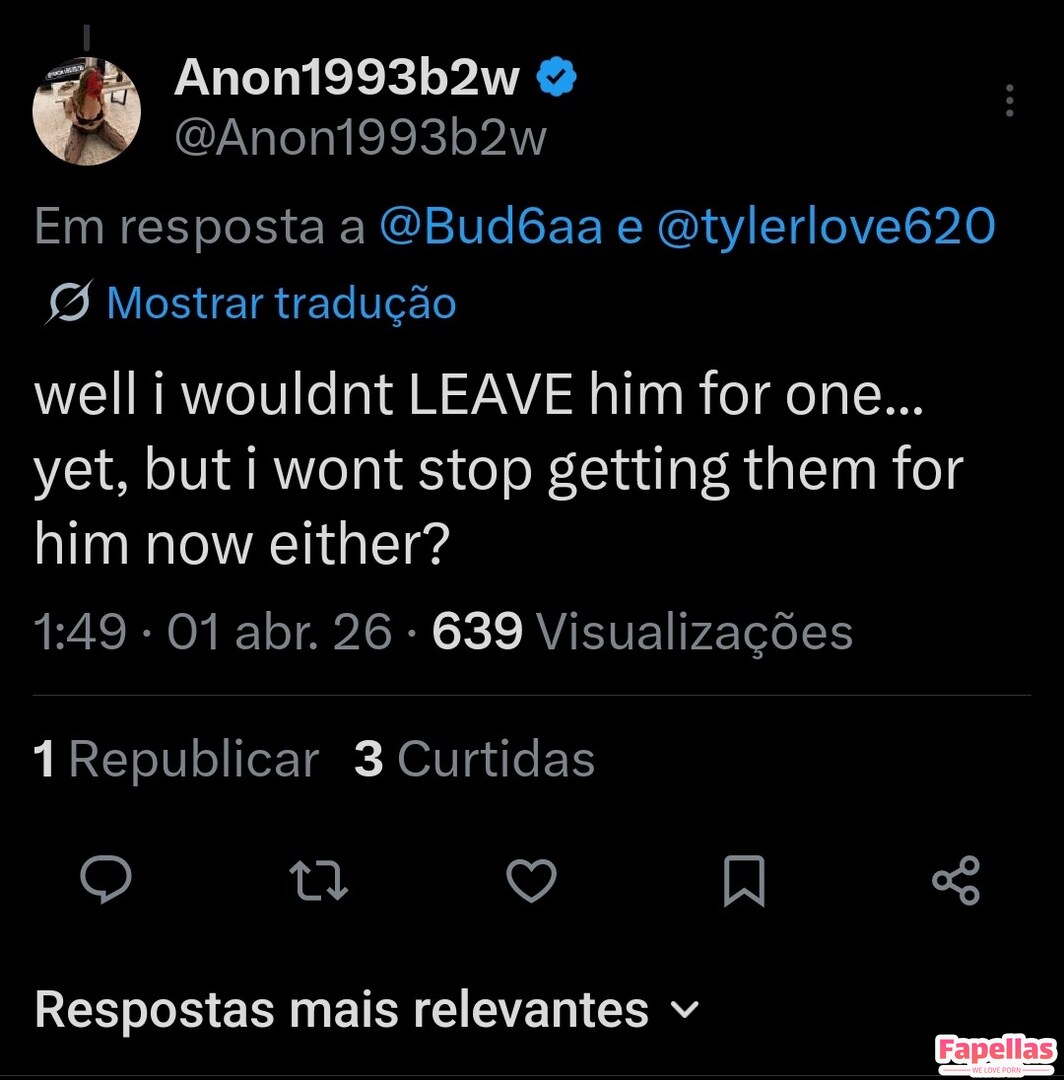Like this tweet
The height and width of the screenshot is (1080, 1064).
click(x=531, y=881)
